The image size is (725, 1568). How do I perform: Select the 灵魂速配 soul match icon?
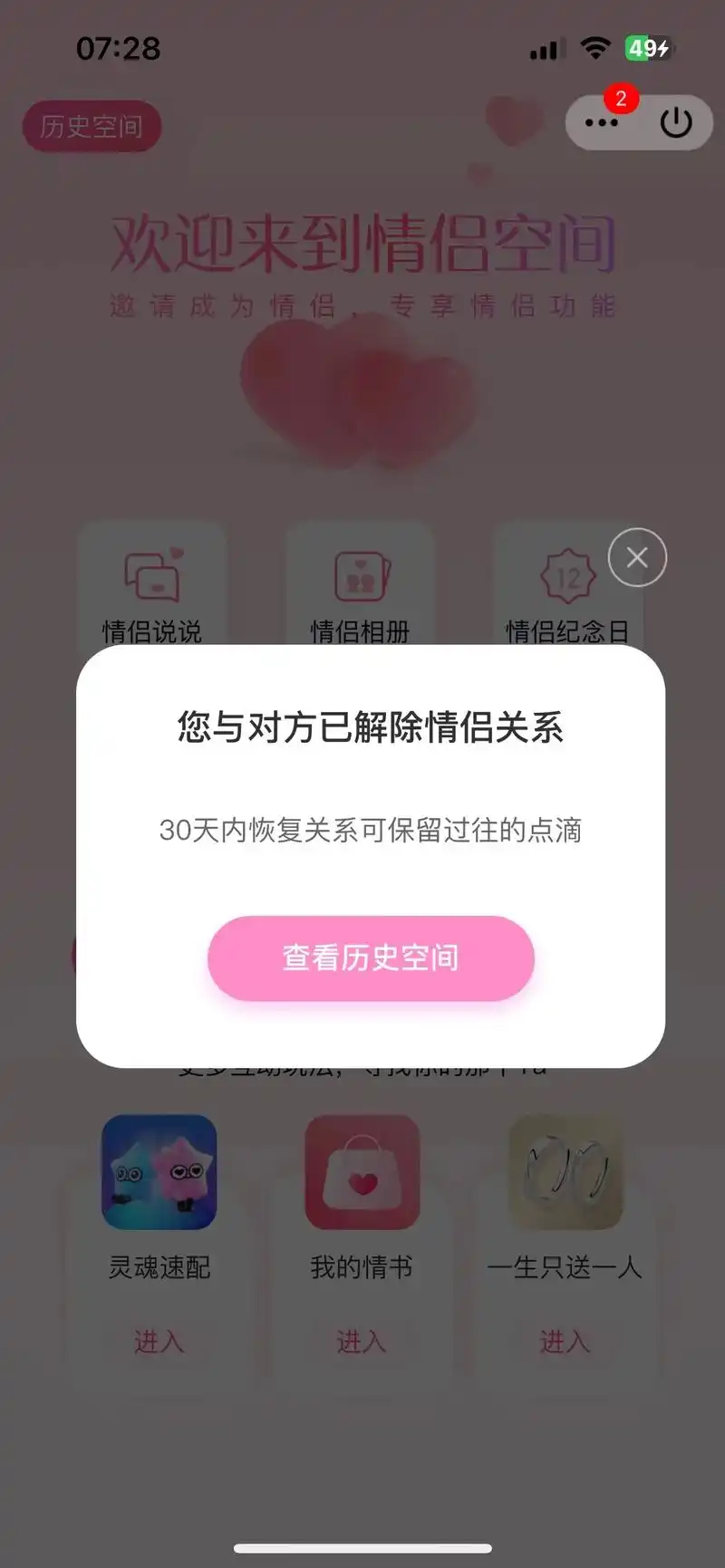point(159,1173)
